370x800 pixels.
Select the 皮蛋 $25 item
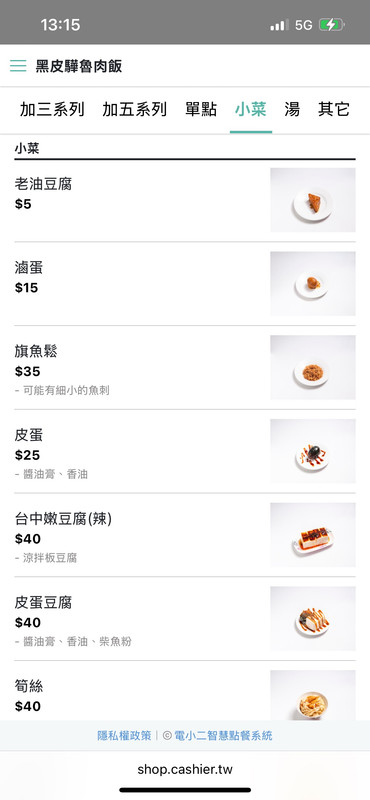[185, 451]
